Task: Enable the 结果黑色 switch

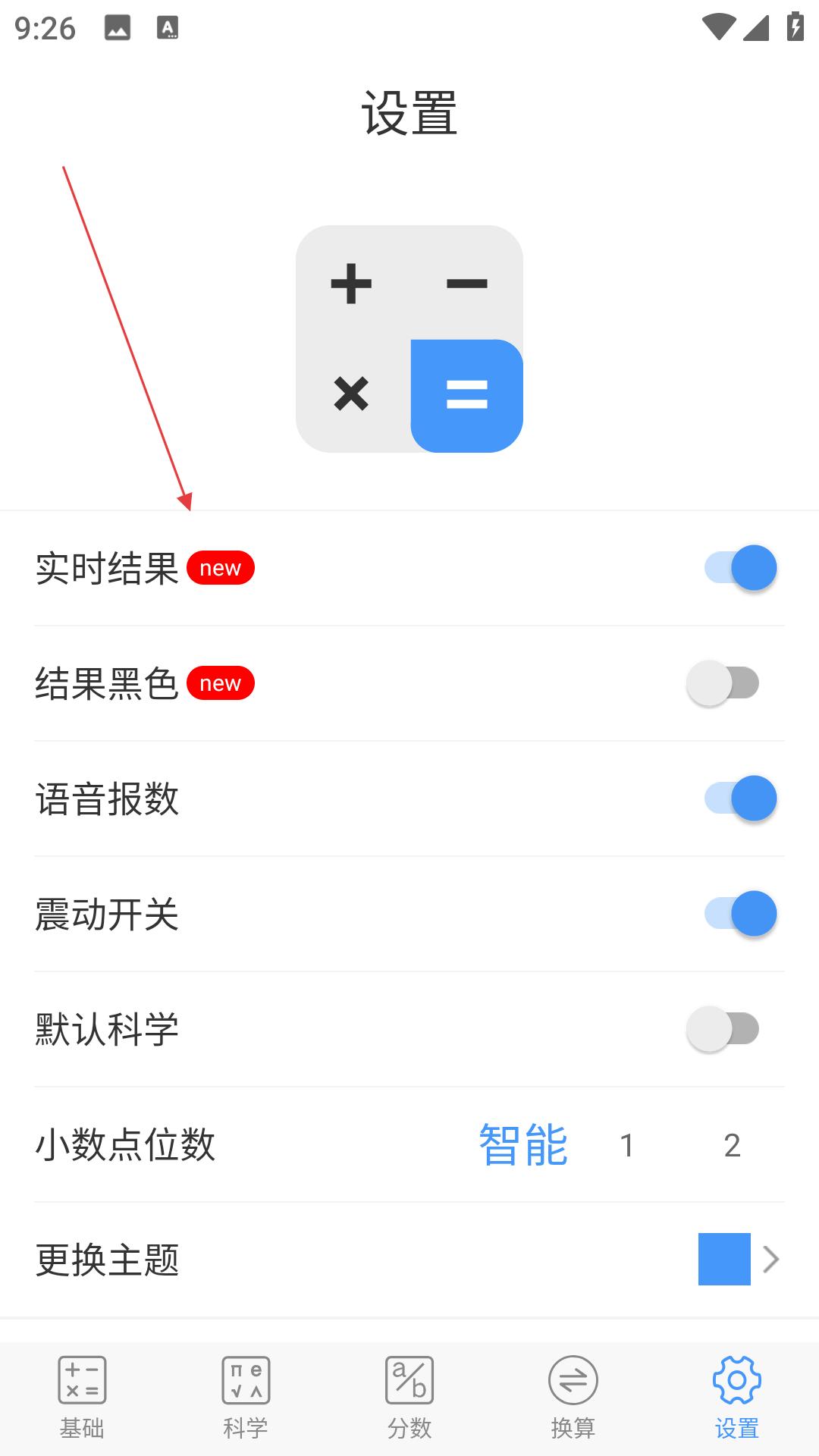Action: click(x=723, y=683)
